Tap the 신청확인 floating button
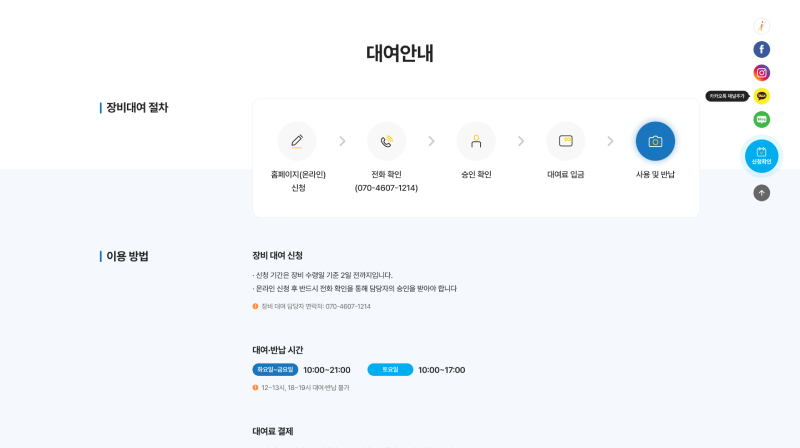This screenshot has height=448, width=800. click(762, 156)
